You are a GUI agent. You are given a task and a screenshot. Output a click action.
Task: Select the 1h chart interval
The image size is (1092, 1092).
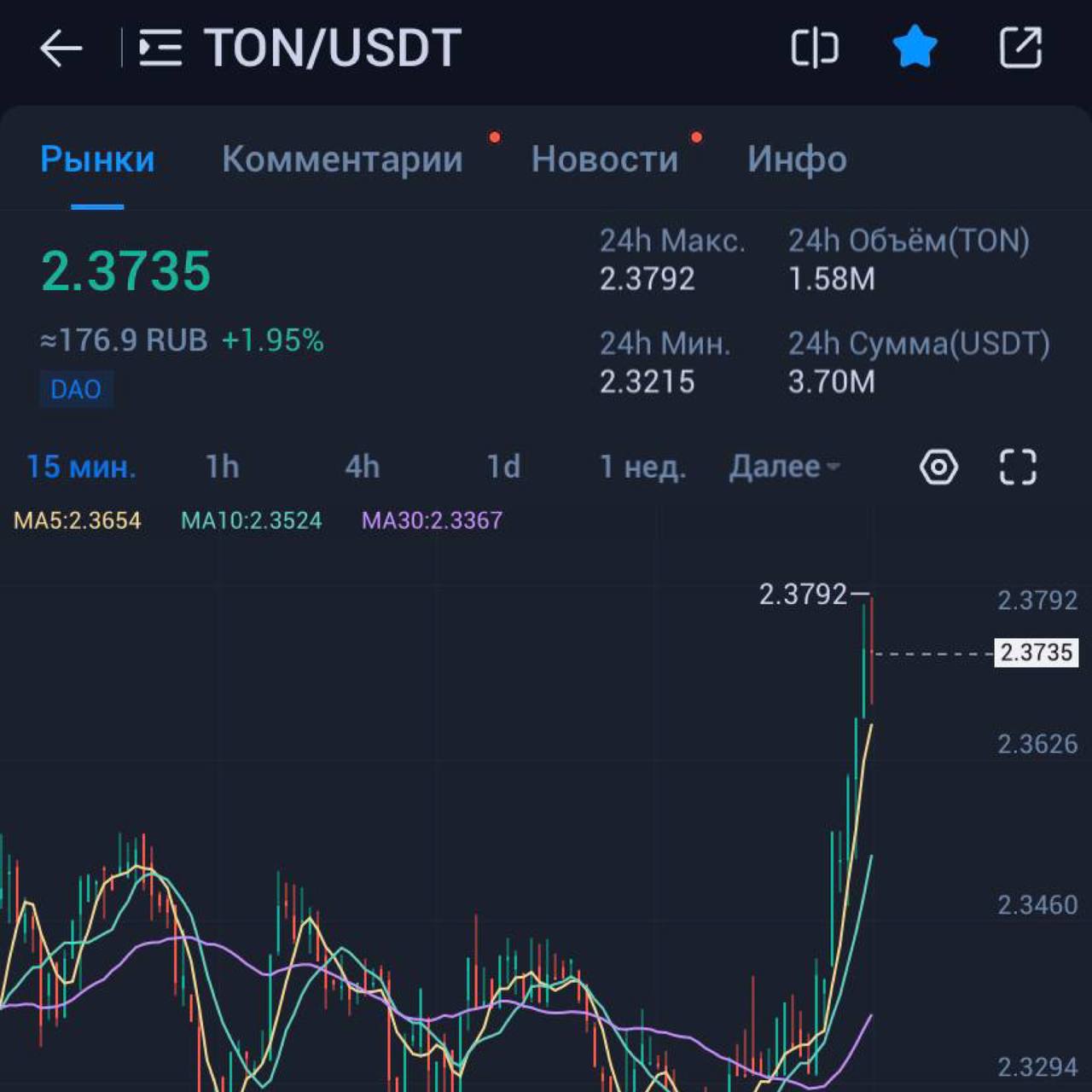[x=222, y=467]
